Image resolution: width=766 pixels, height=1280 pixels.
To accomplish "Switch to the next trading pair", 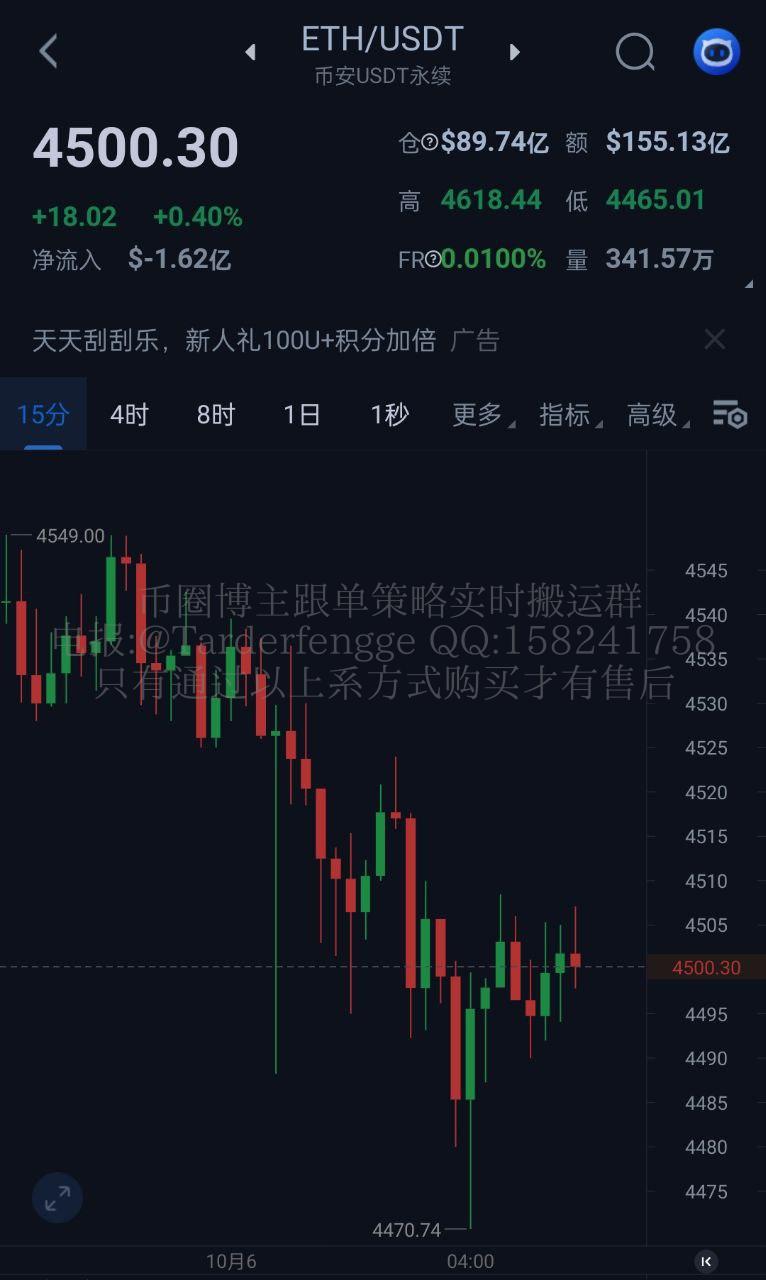I will [x=515, y=52].
